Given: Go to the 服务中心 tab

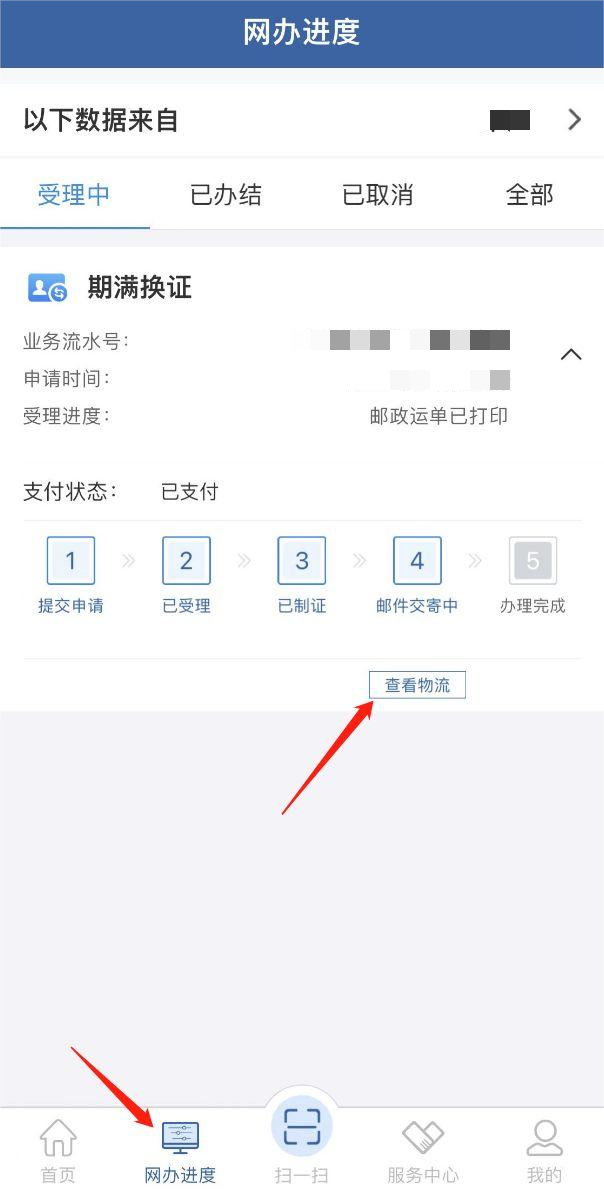Looking at the screenshot, I should tap(422, 1152).
